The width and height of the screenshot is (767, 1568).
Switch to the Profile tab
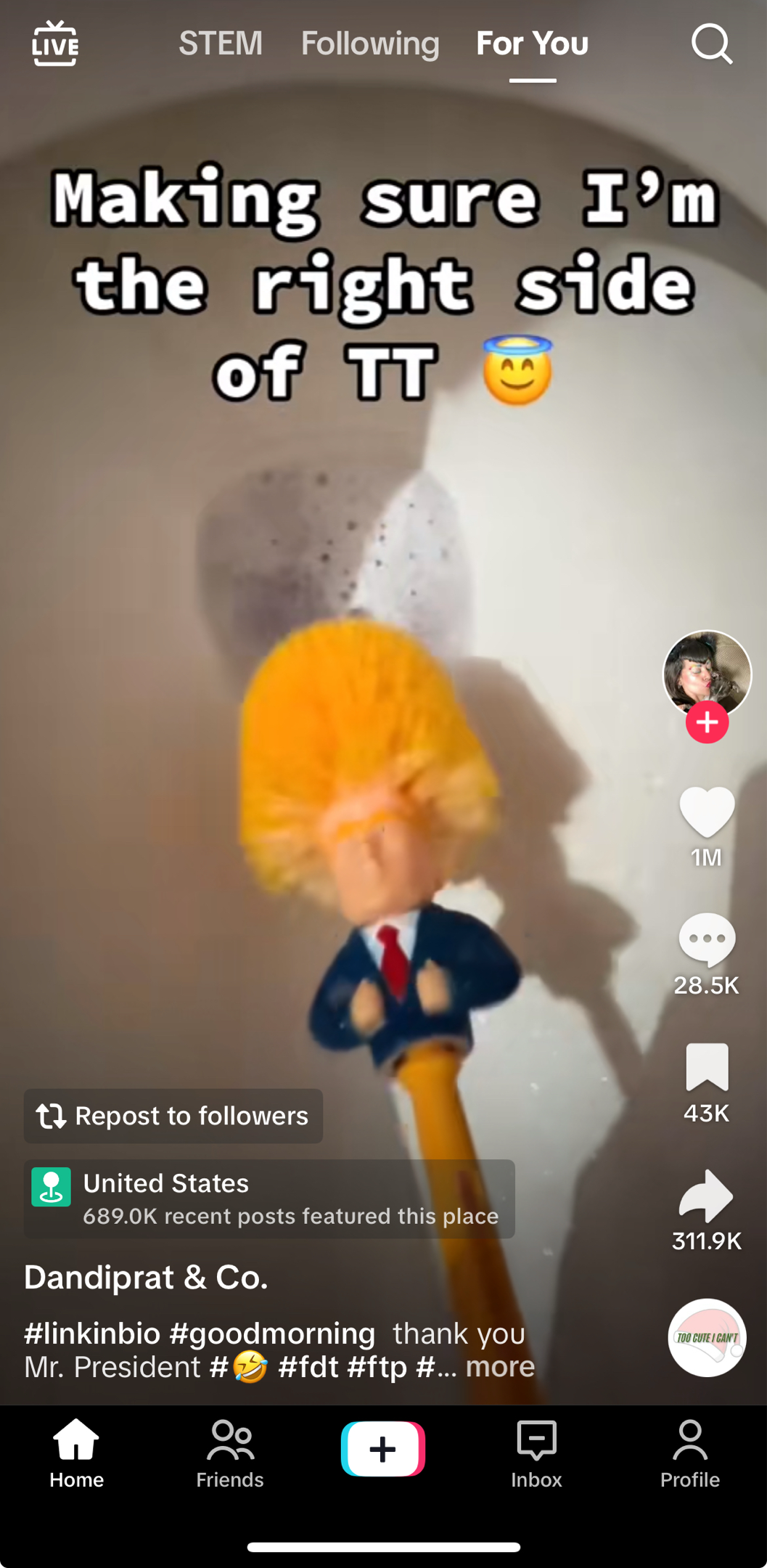[x=689, y=1454]
